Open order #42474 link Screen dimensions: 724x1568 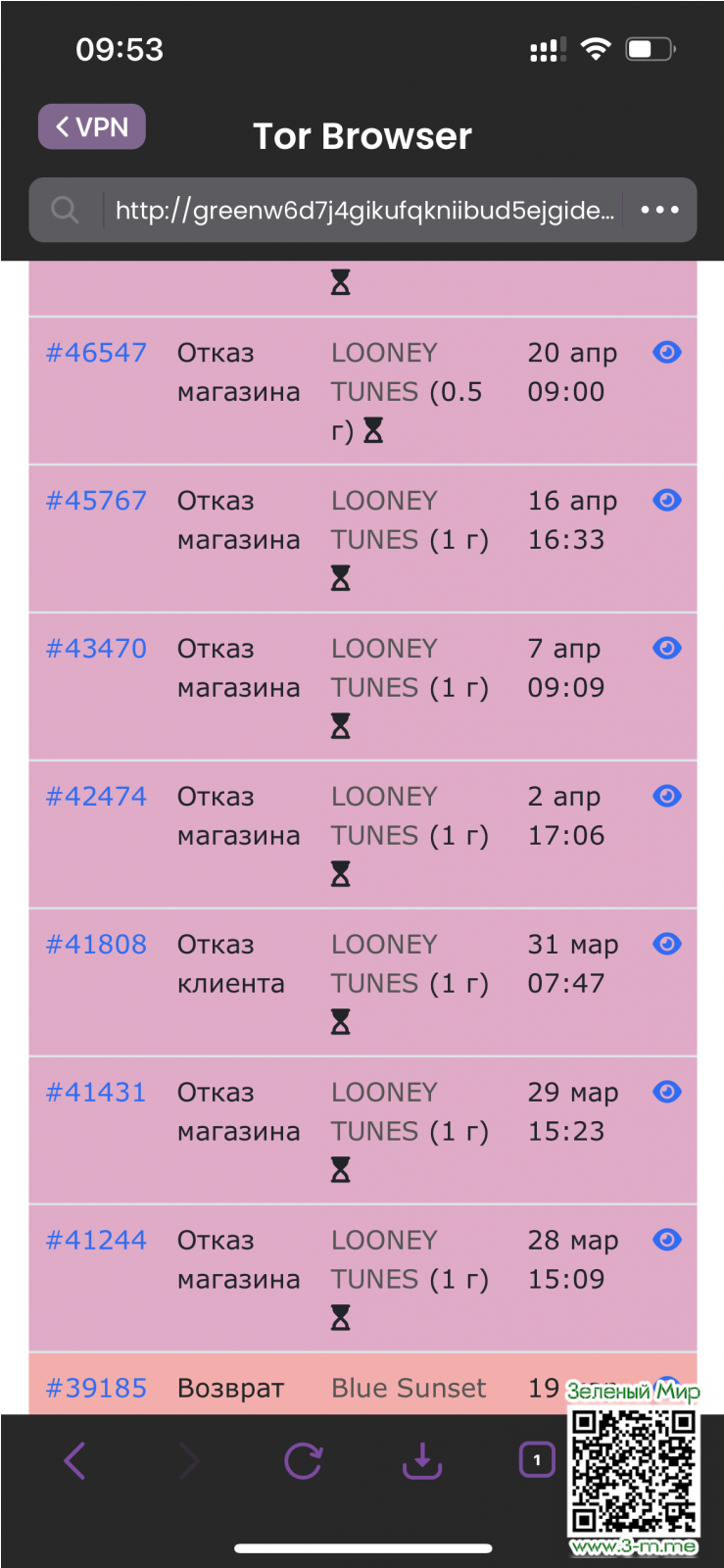pos(96,797)
